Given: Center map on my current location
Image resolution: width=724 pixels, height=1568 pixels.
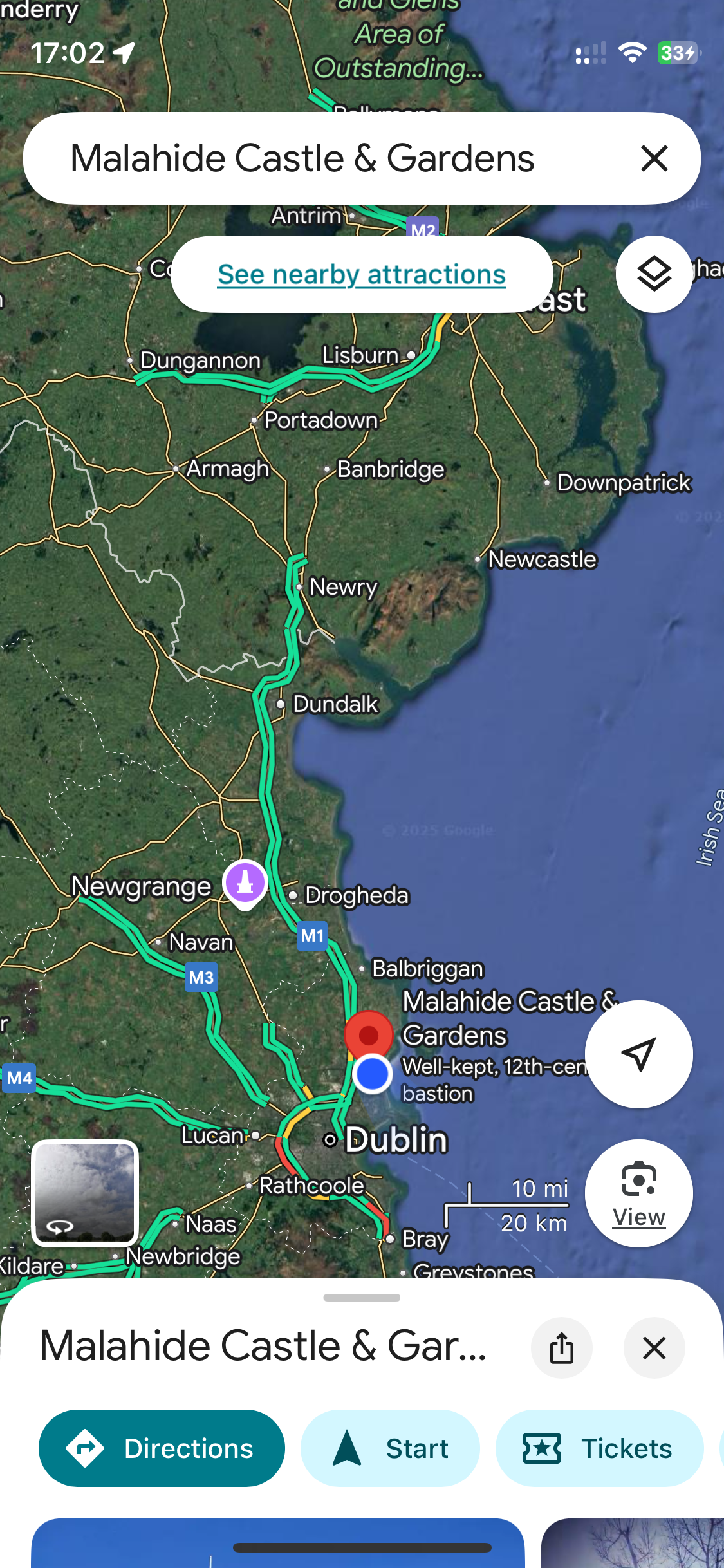Looking at the screenshot, I should pyautogui.click(x=638, y=1054).
